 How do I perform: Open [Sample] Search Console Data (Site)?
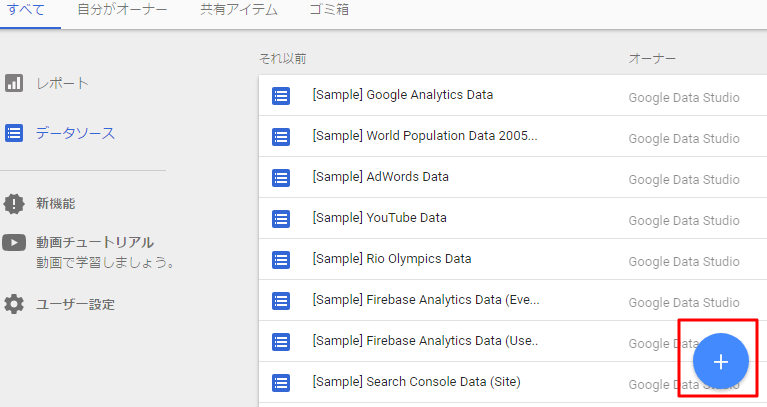click(x=416, y=382)
